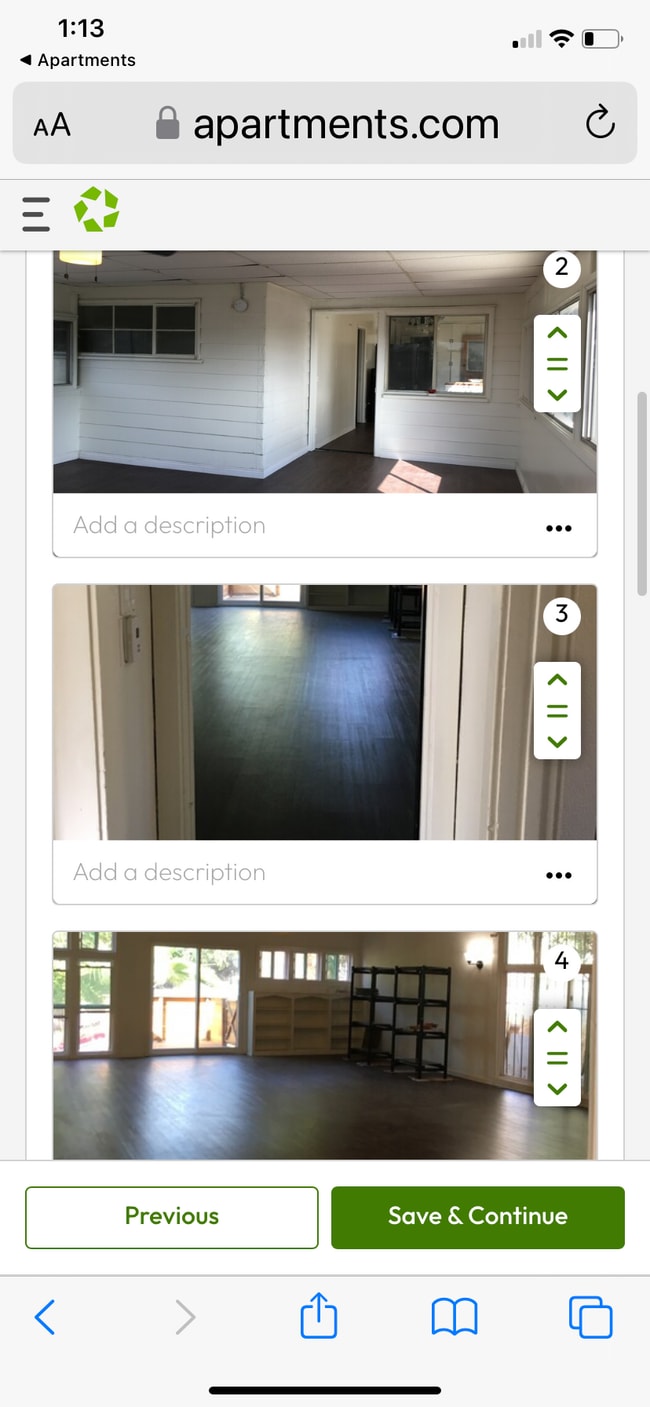Share this page from Safari toolbar
This screenshot has width=650, height=1407.
click(x=319, y=1316)
